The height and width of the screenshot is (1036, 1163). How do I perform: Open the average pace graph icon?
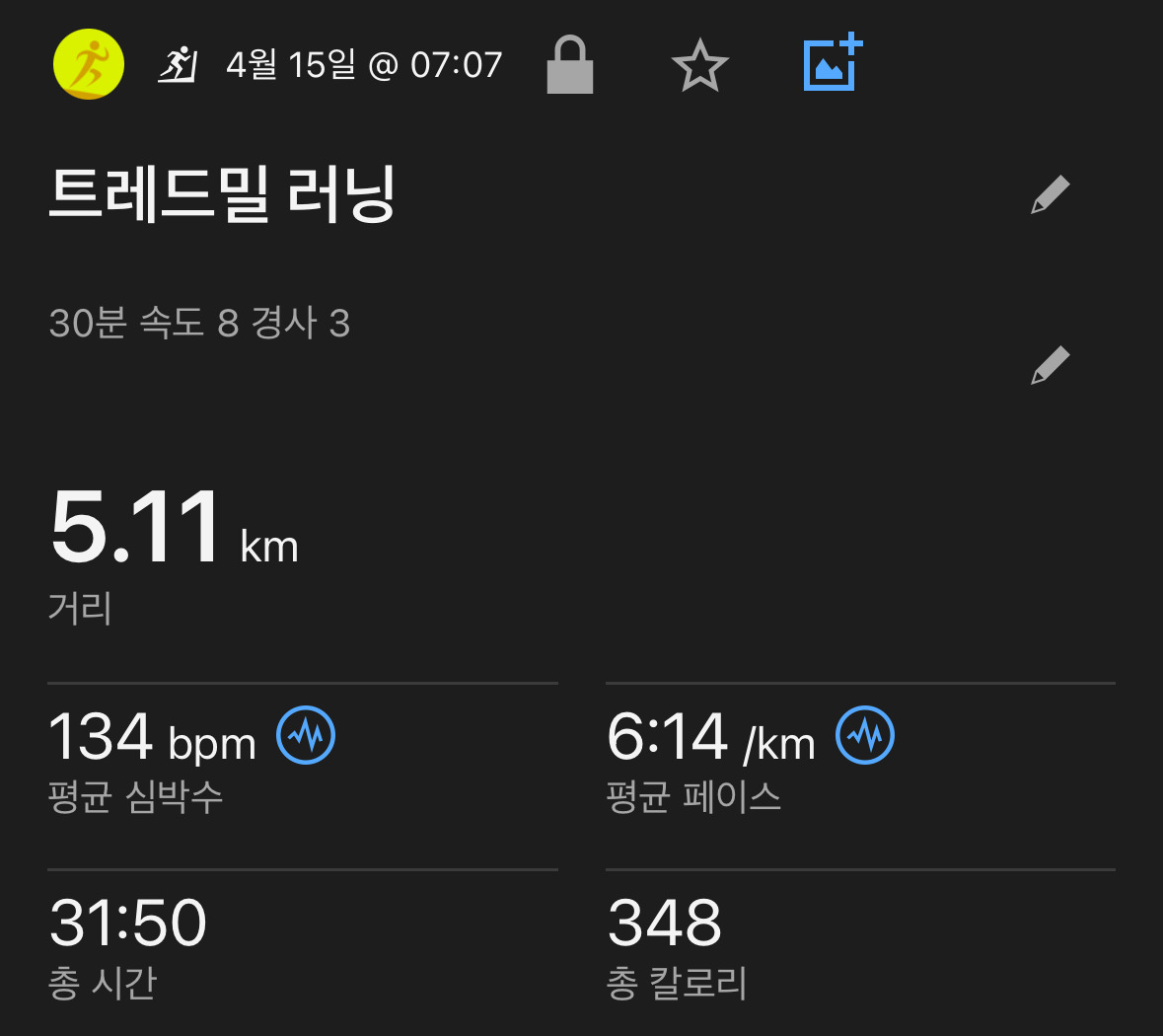[x=864, y=735]
